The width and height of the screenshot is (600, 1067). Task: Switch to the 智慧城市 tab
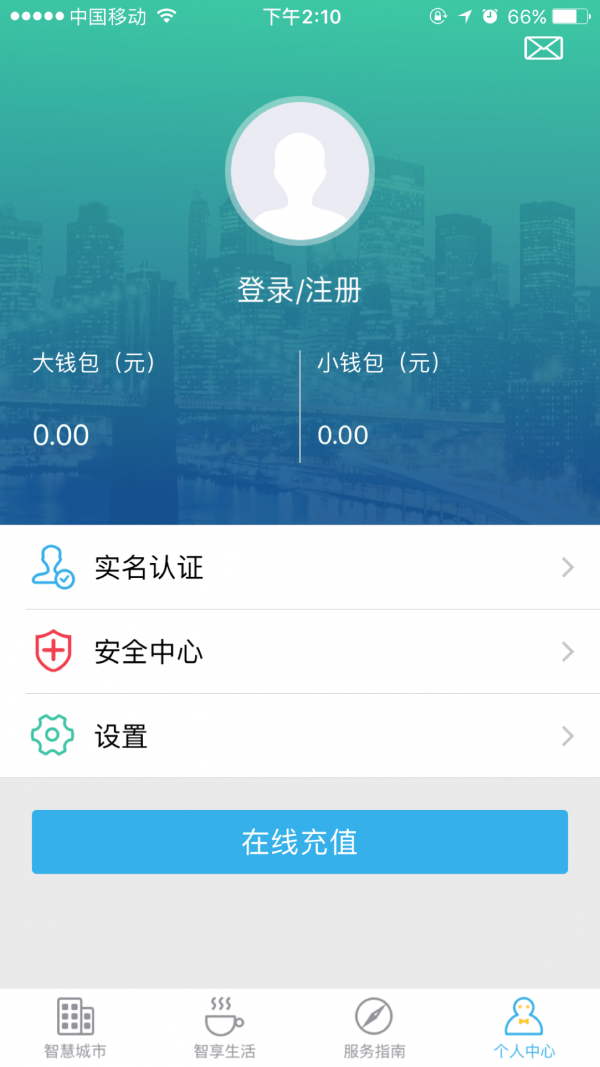coord(75,1028)
